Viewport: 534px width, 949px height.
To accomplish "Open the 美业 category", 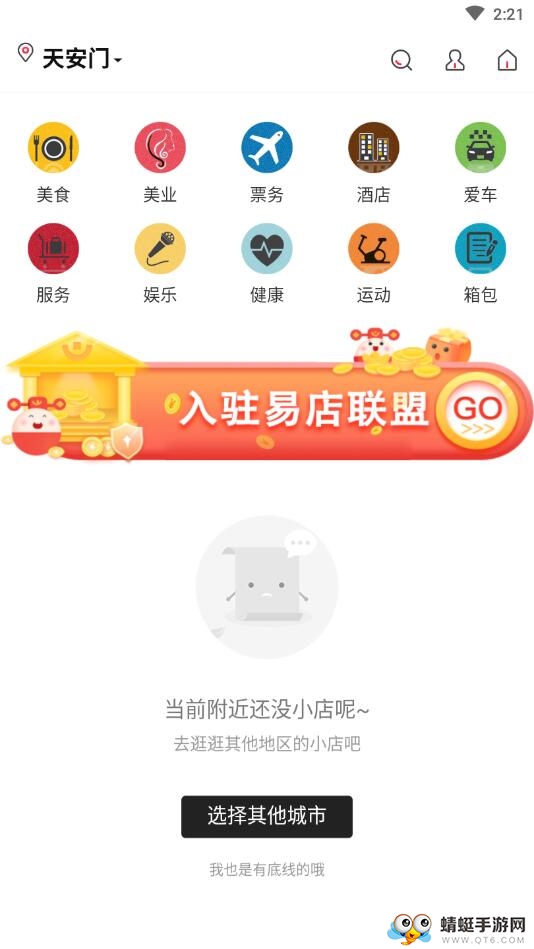I will point(160,162).
